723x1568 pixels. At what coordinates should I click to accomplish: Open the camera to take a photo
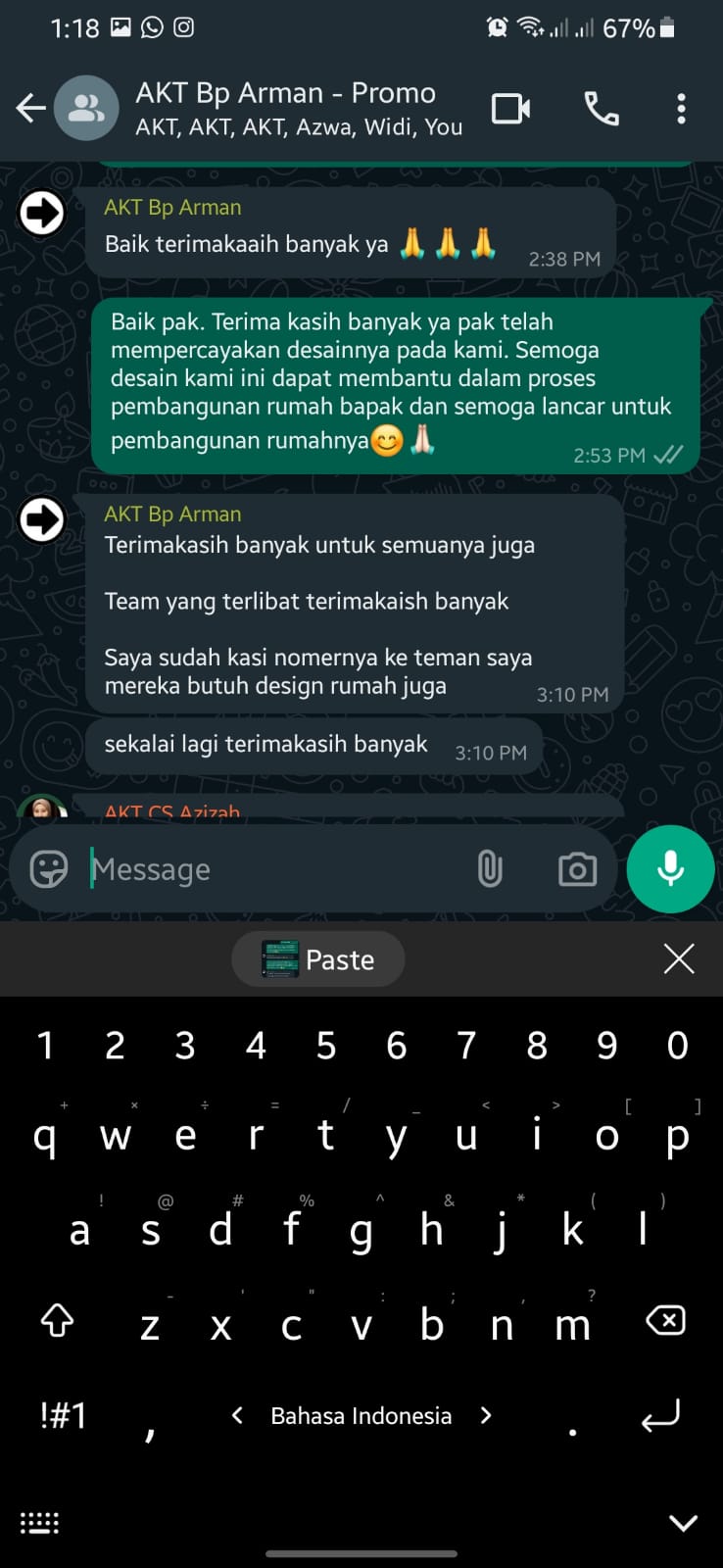(x=576, y=868)
